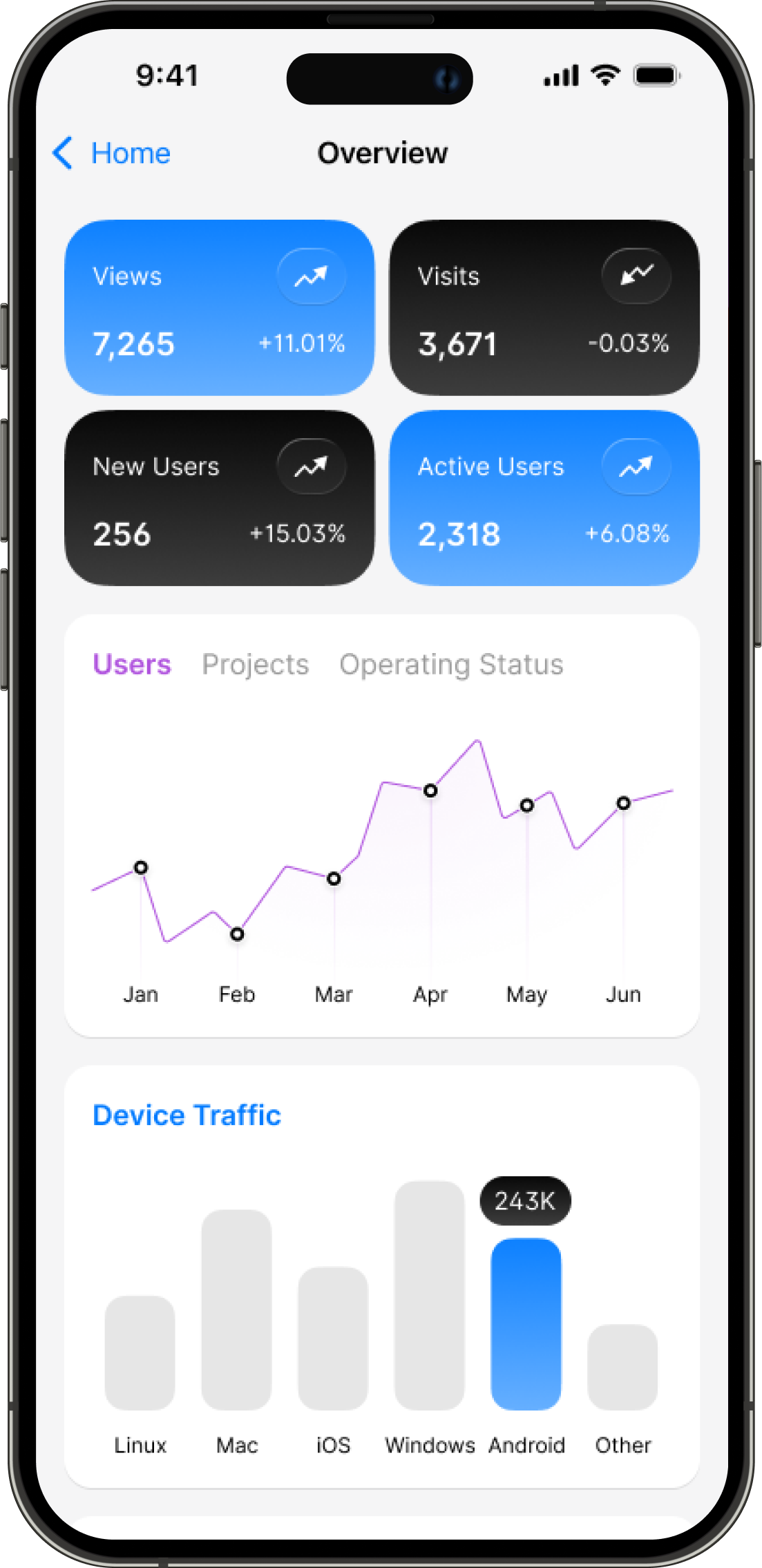The height and width of the screenshot is (1568, 762).
Task: Select the iOS traffic bar
Action: coord(333,1338)
